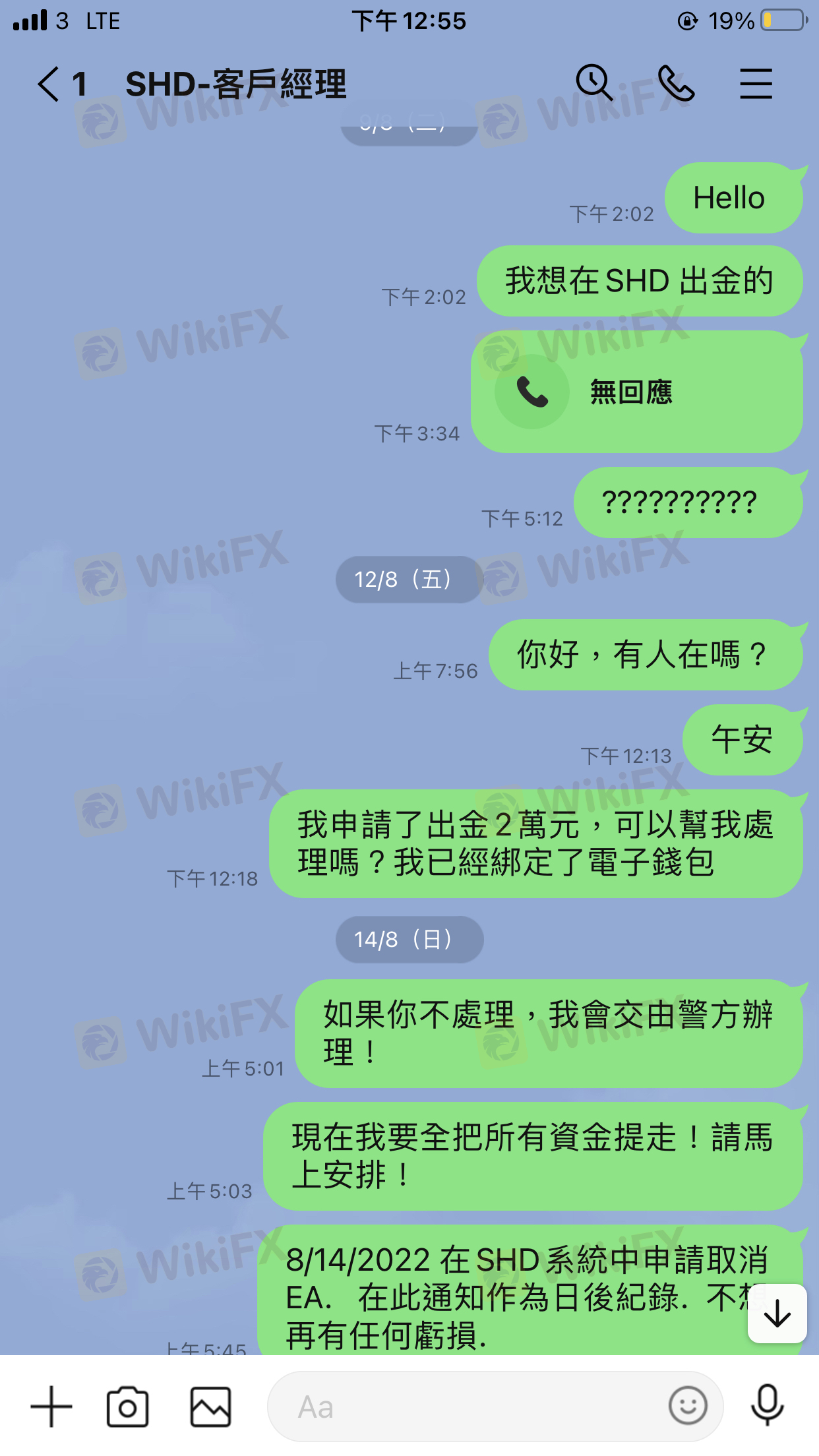Tap the 無回應 missed call bubble
The height and width of the screenshot is (1456, 819).
pyautogui.click(x=636, y=392)
